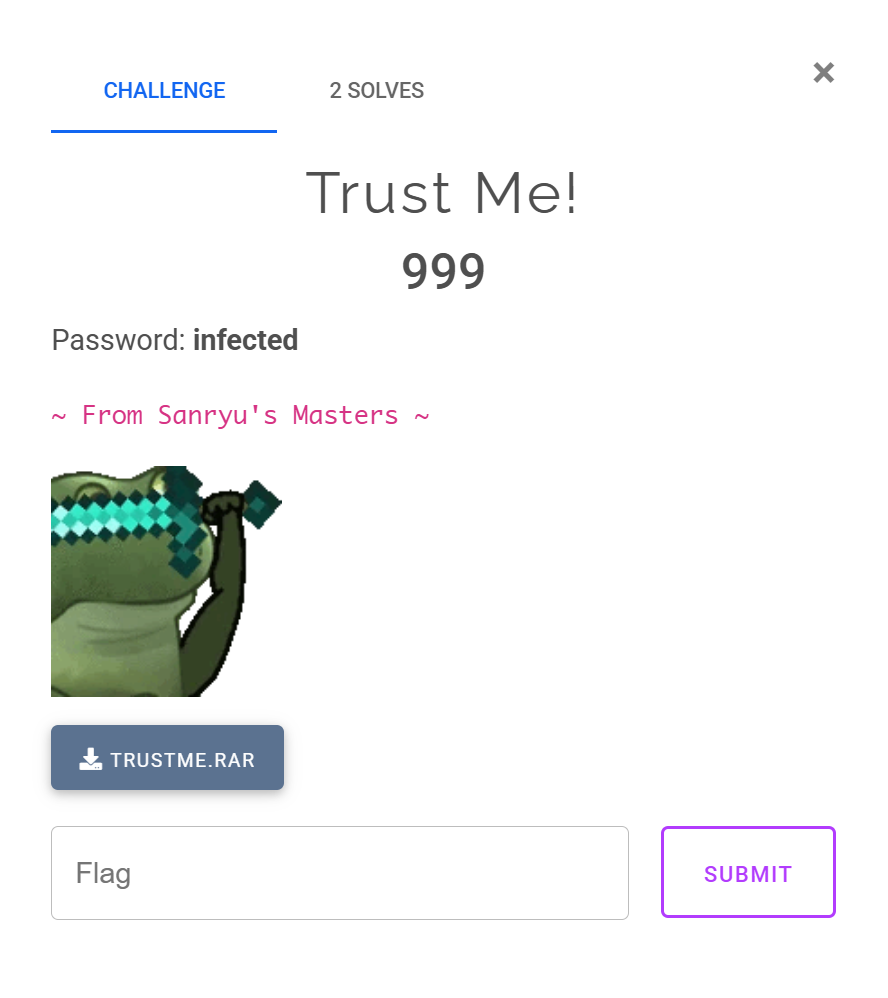Submit the flag
Screen dimensions: 888x998
747,872
